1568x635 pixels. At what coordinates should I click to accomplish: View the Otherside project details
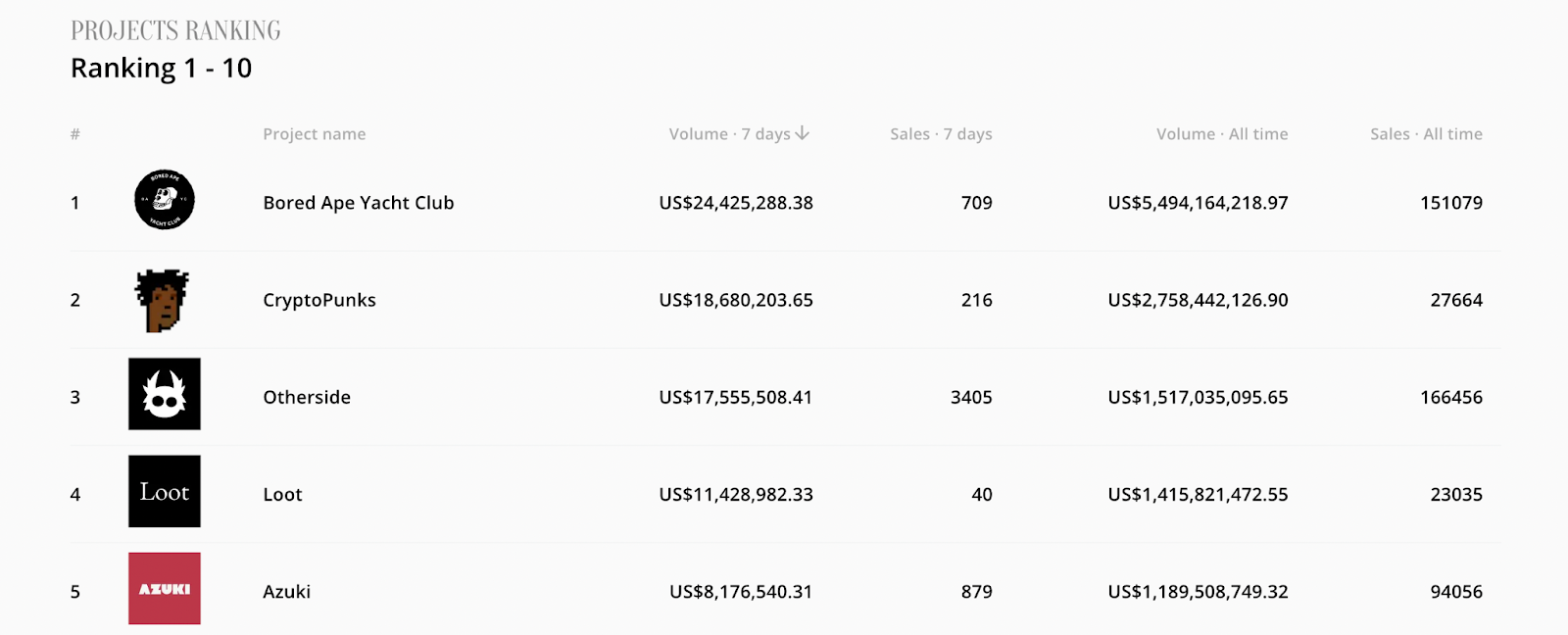click(306, 397)
